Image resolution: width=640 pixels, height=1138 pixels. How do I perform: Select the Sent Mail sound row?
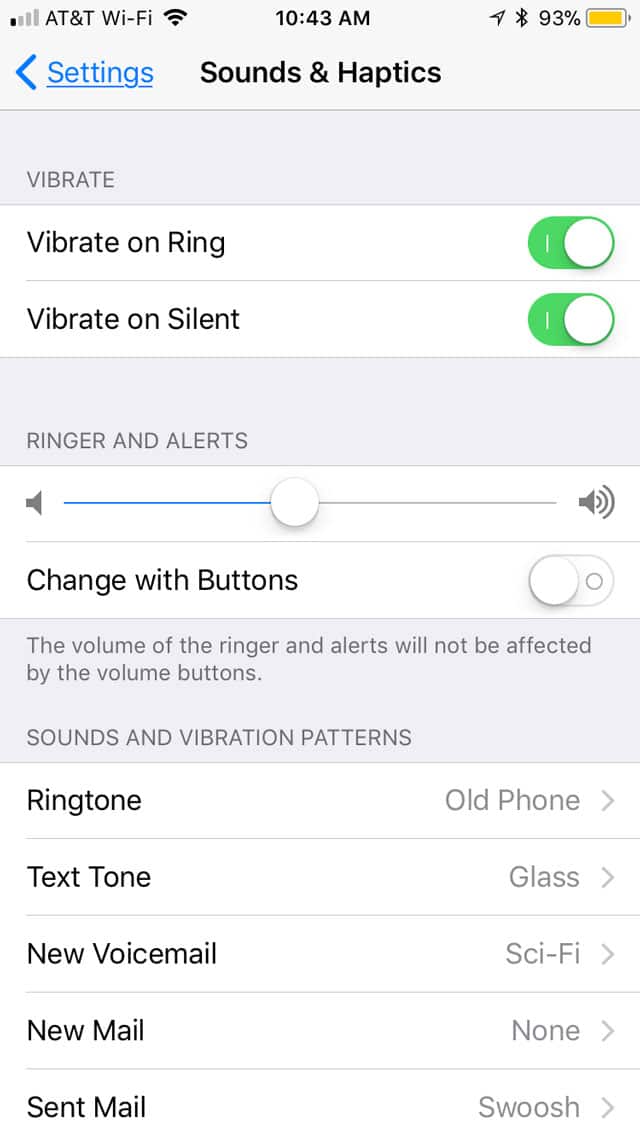pos(320,1107)
